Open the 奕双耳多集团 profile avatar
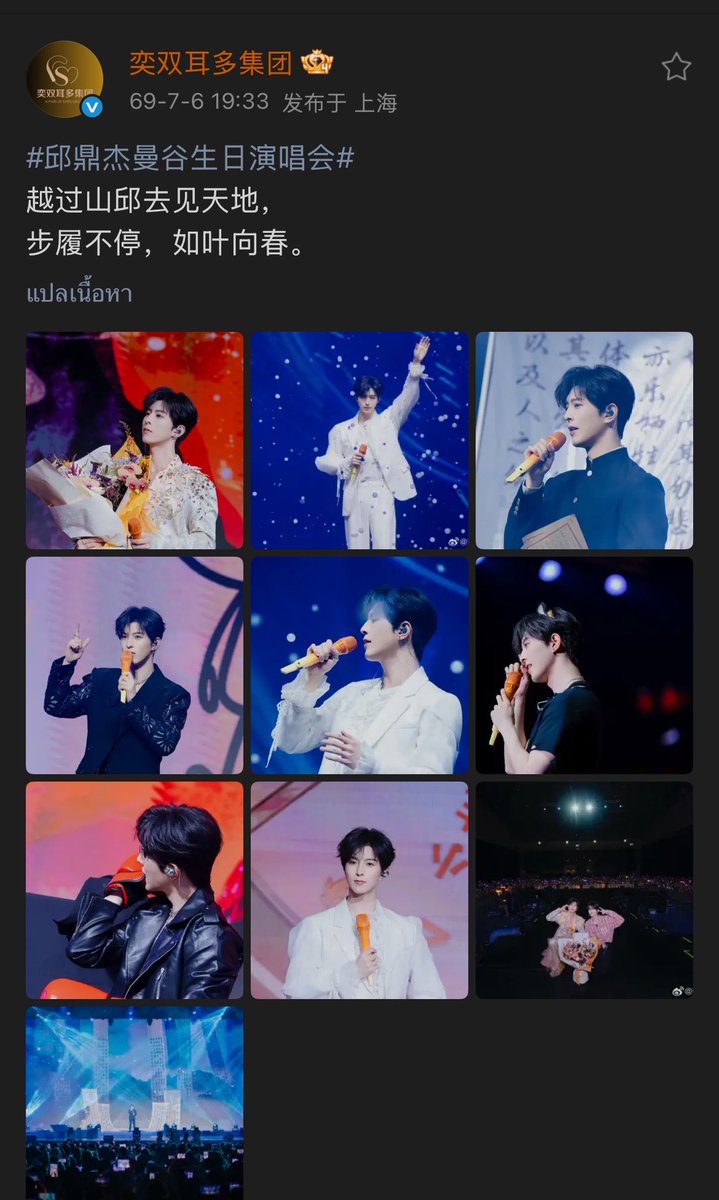Viewport: 719px width, 1200px height. pos(65,79)
